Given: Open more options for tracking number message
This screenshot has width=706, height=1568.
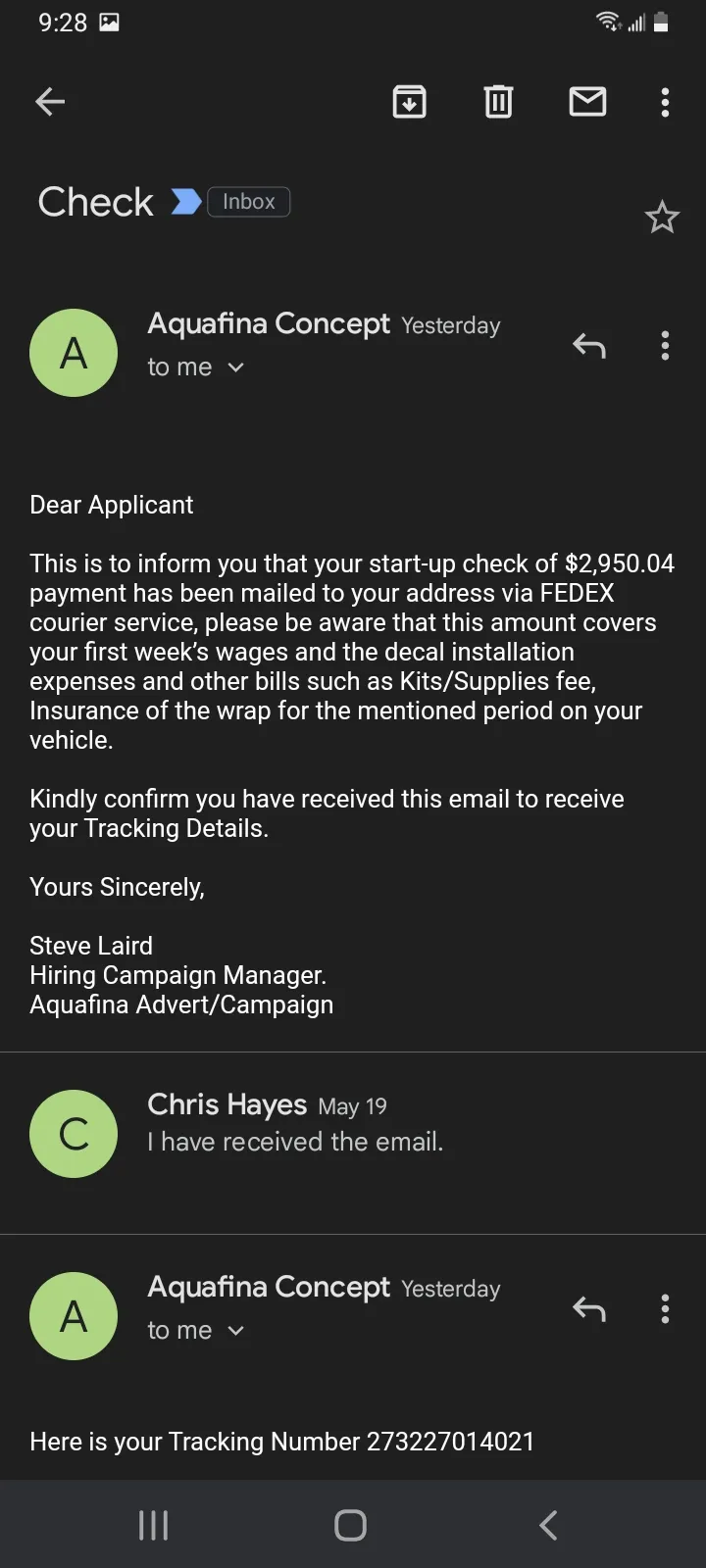Looking at the screenshot, I should (x=665, y=1309).
